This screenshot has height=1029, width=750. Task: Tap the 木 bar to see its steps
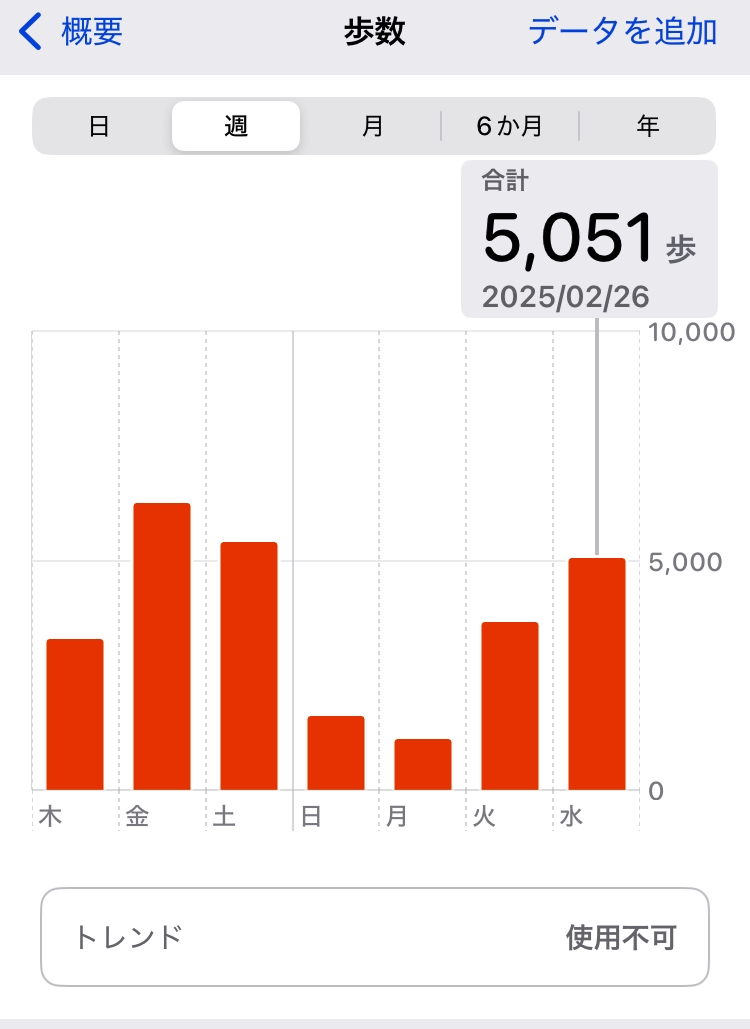point(75,715)
